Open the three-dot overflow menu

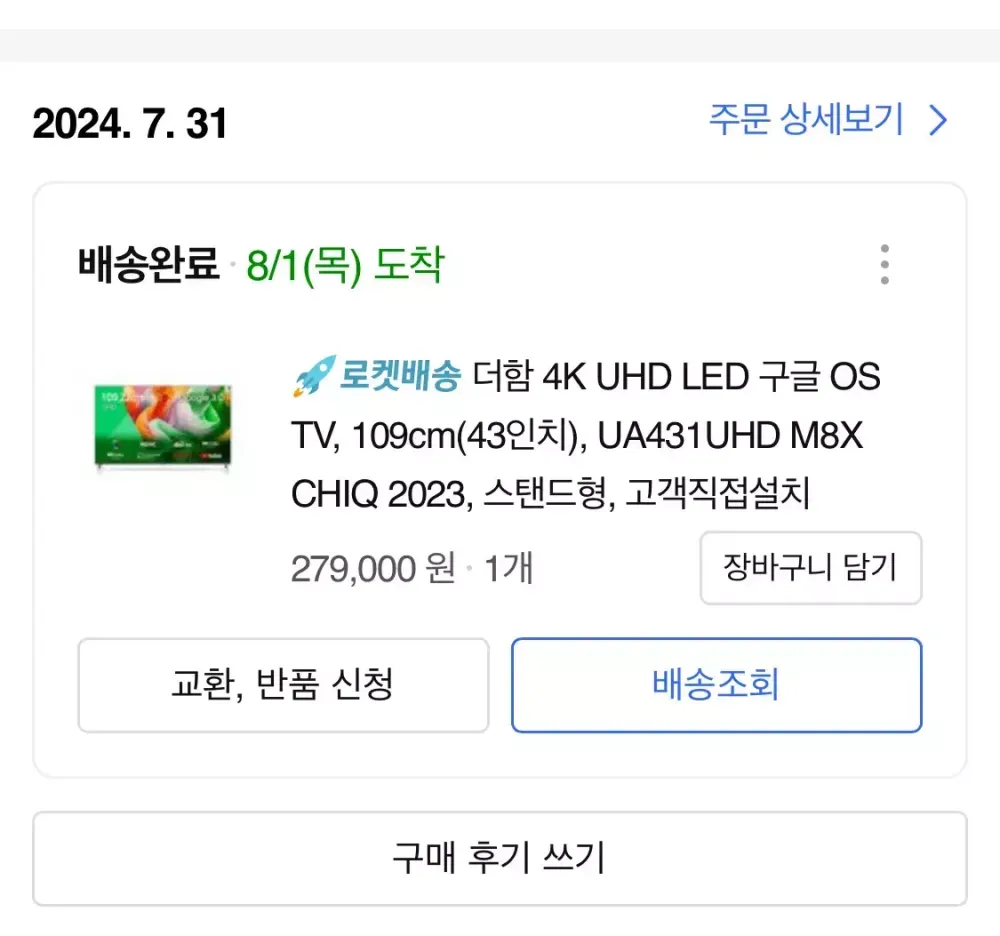[885, 265]
